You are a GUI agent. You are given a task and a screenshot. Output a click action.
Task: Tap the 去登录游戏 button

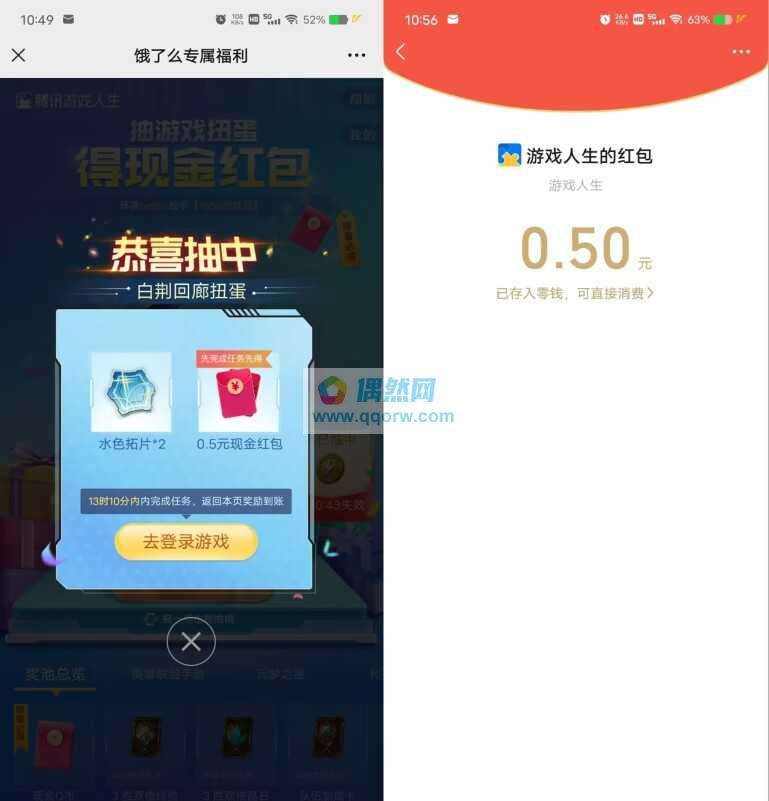click(x=187, y=542)
